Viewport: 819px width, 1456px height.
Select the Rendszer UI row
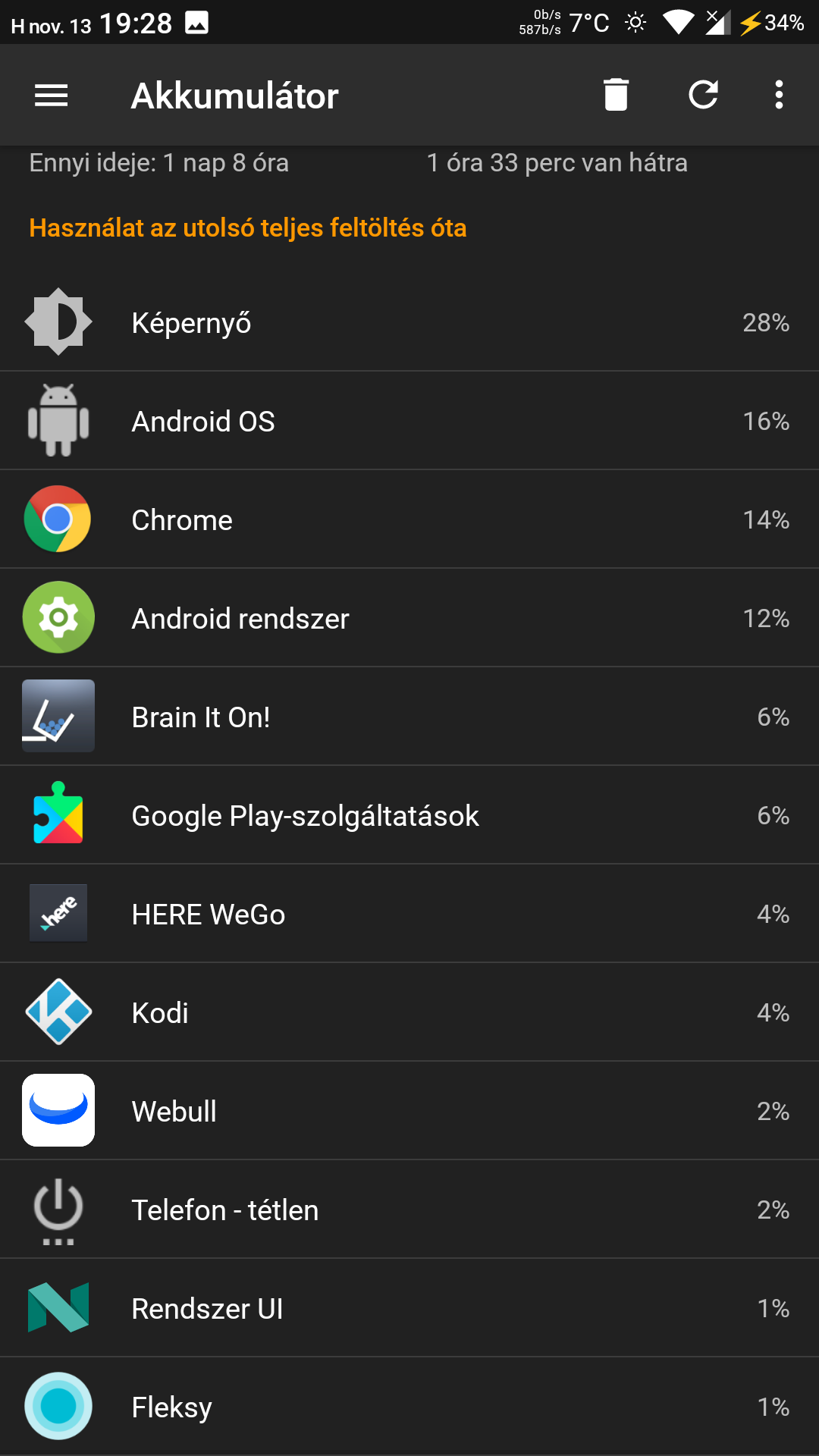pos(409,1309)
